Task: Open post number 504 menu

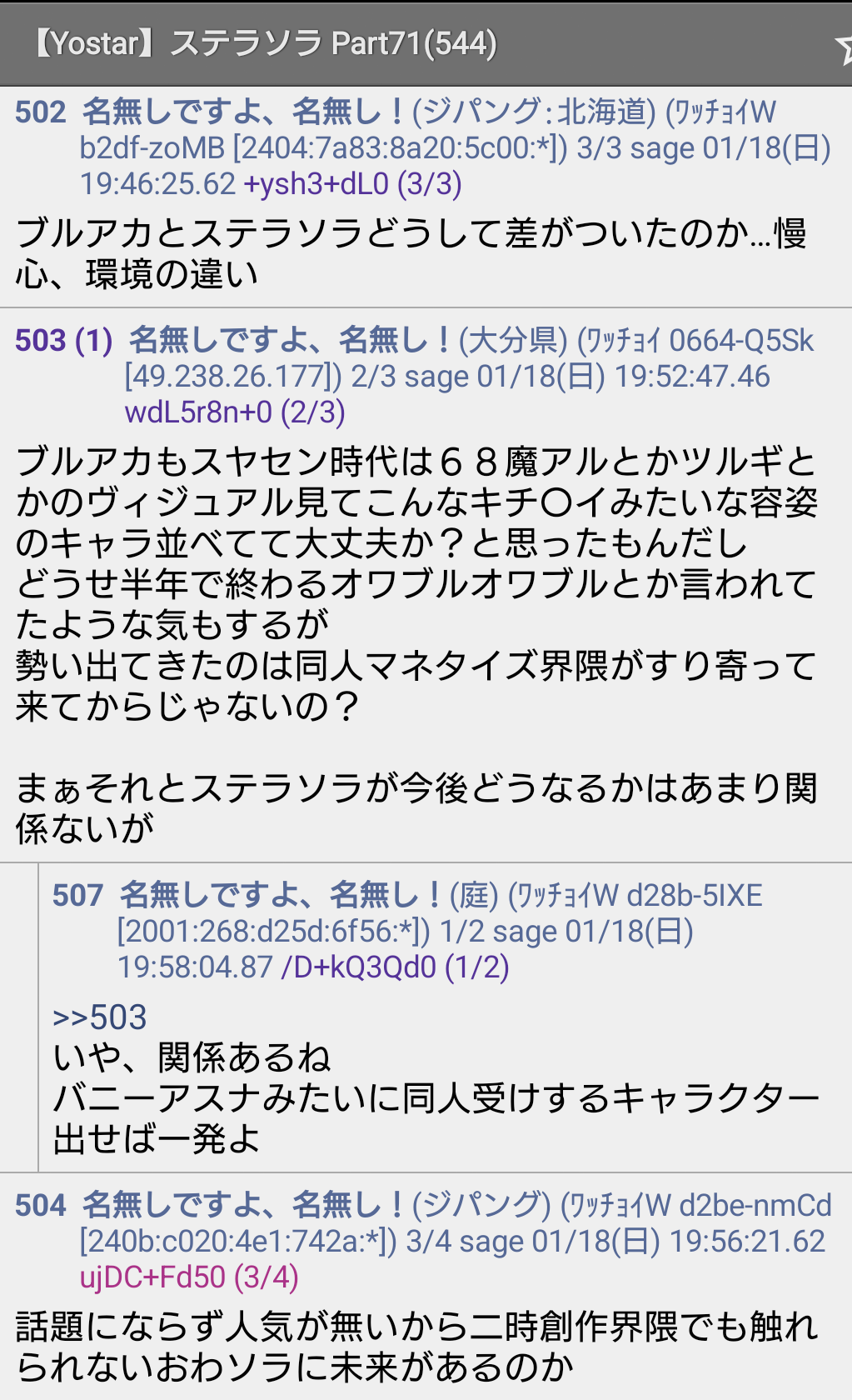Action: point(40,1205)
